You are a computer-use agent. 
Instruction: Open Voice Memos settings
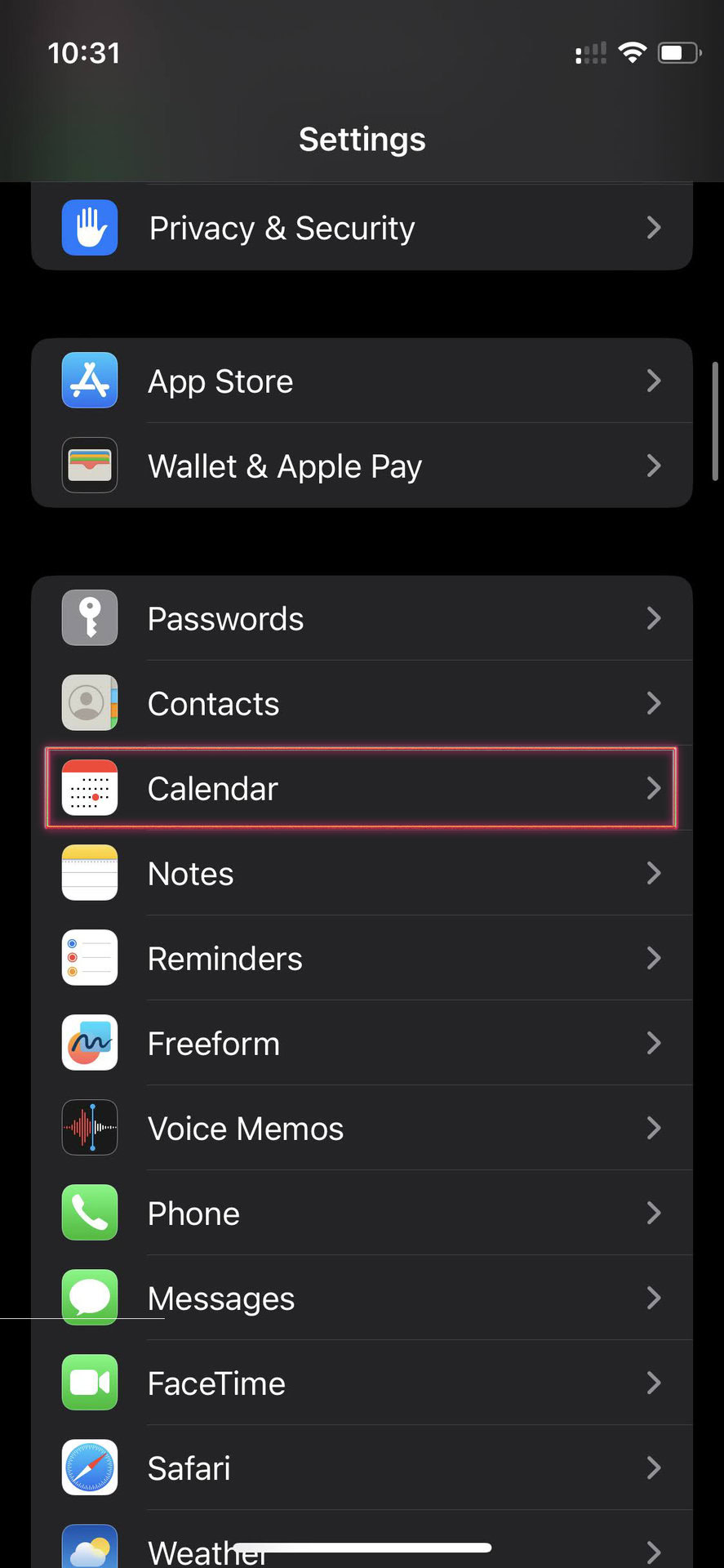(362, 1129)
